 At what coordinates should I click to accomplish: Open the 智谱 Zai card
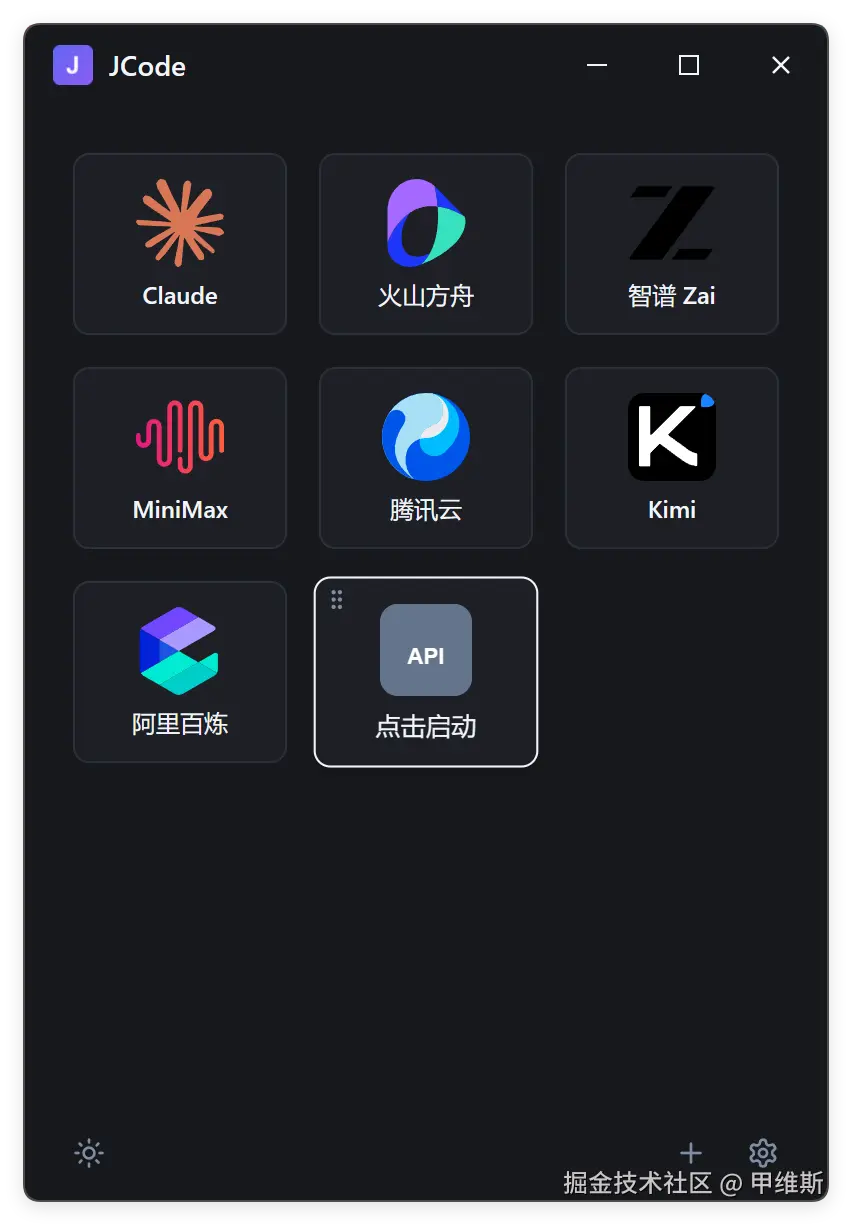click(672, 244)
